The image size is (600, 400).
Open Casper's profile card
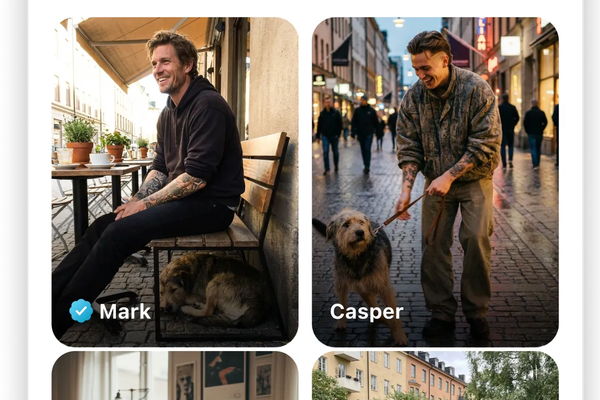[435, 180]
